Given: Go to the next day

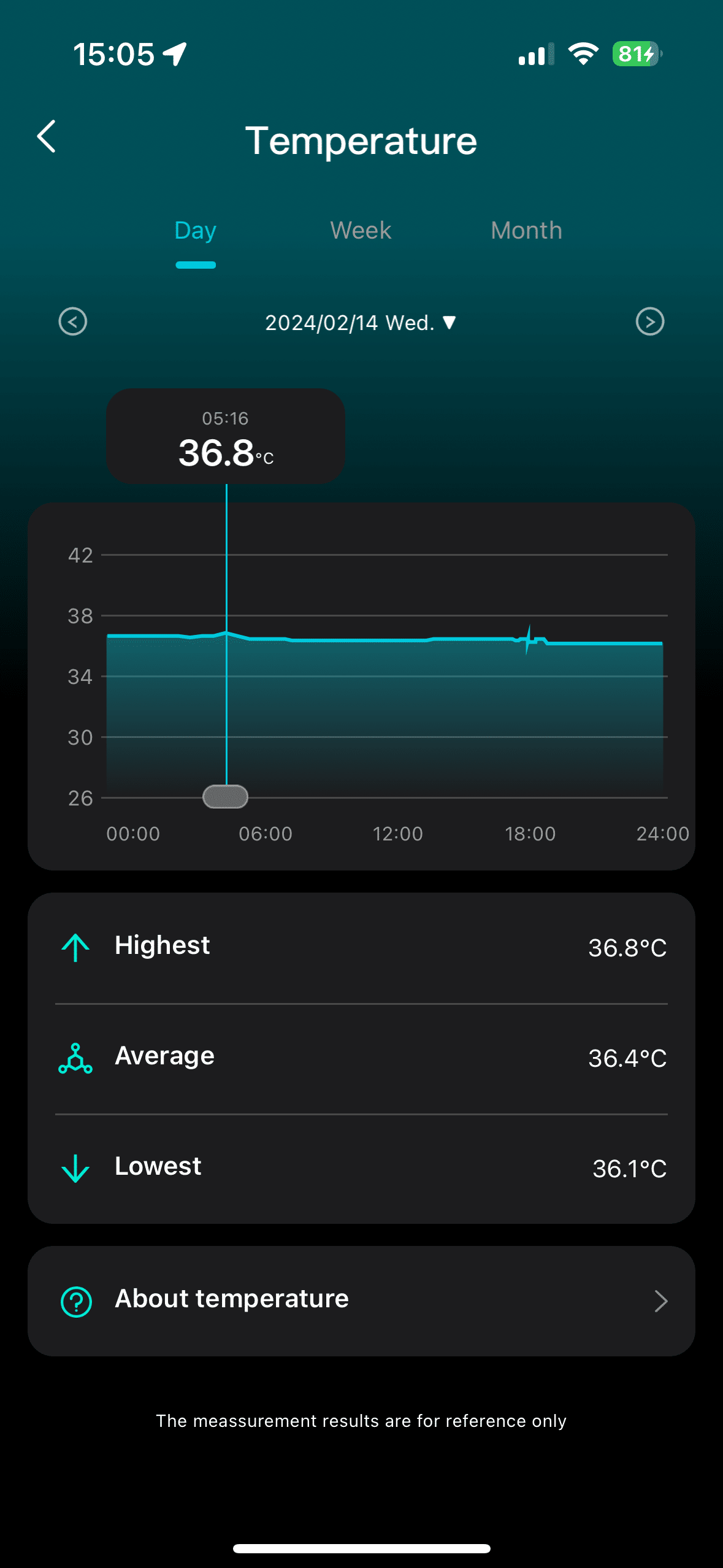Looking at the screenshot, I should 650,321.
